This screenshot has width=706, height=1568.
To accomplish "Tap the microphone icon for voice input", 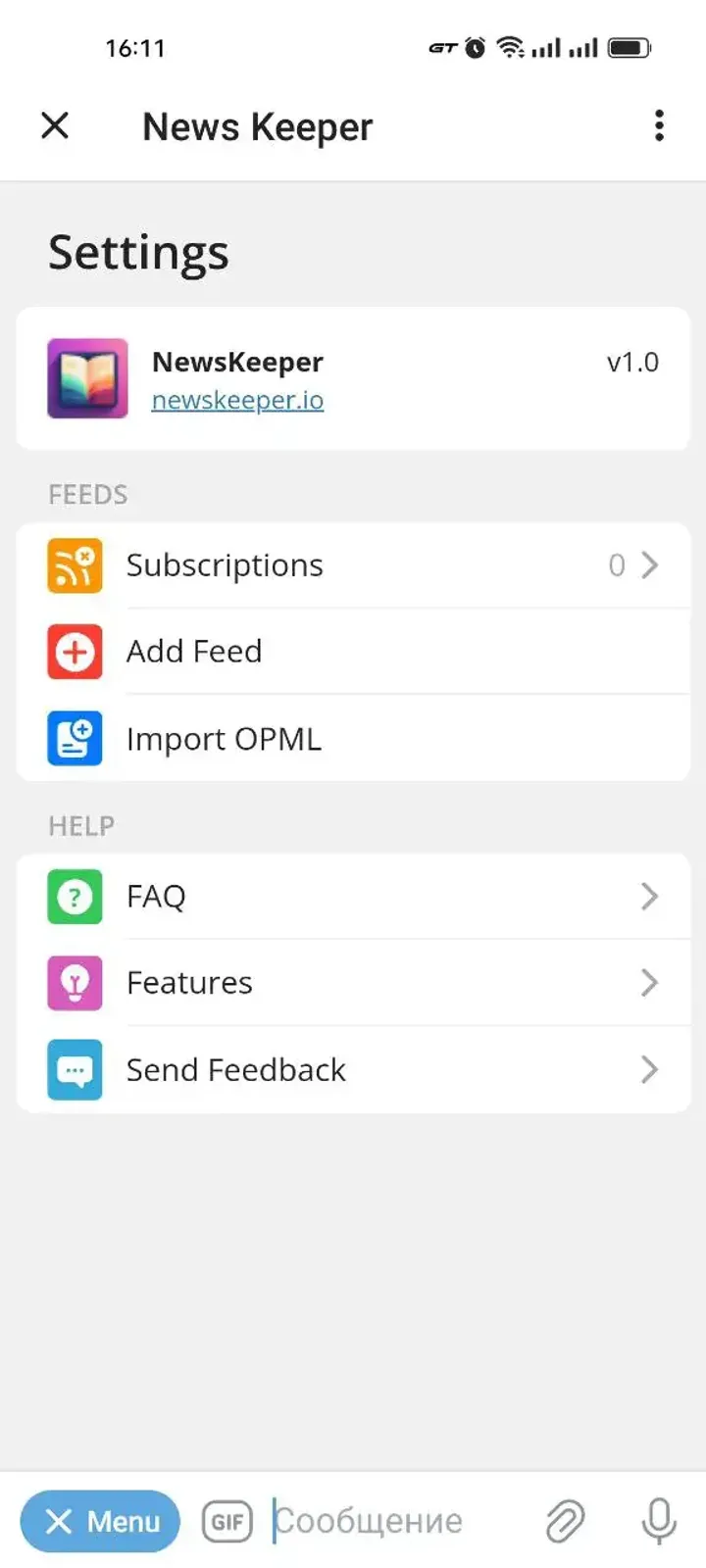I will coord(657,1520).
